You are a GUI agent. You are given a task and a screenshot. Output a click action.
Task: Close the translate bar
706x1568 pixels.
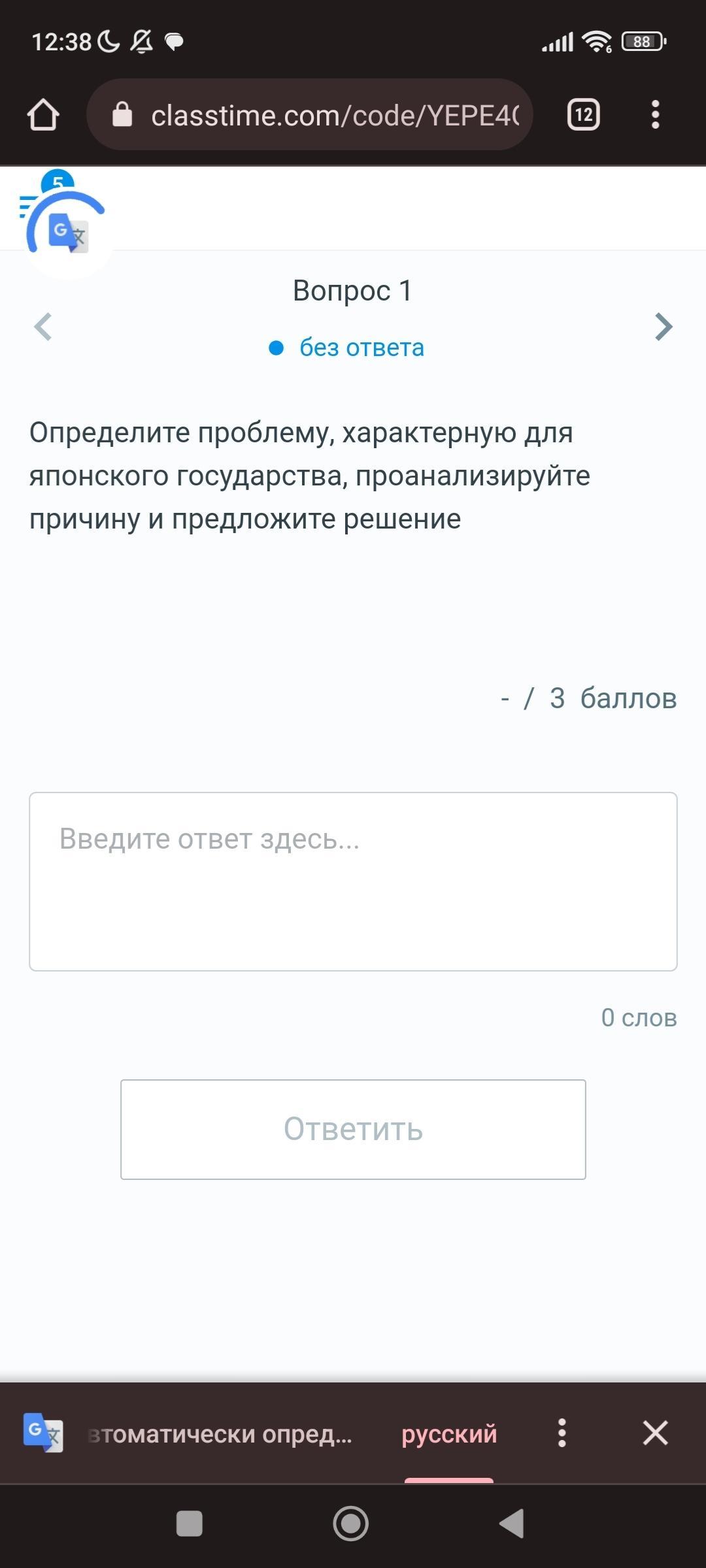click(655, 1433)
